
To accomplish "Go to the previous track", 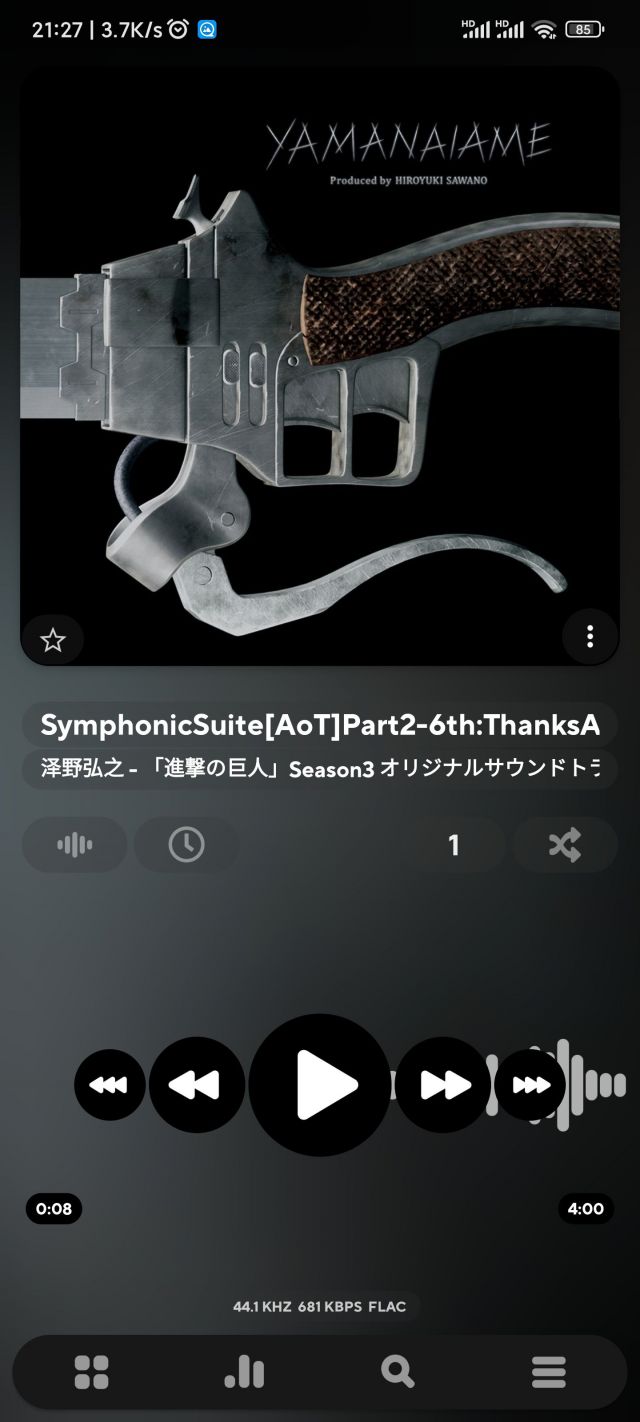I will 196,1085.
